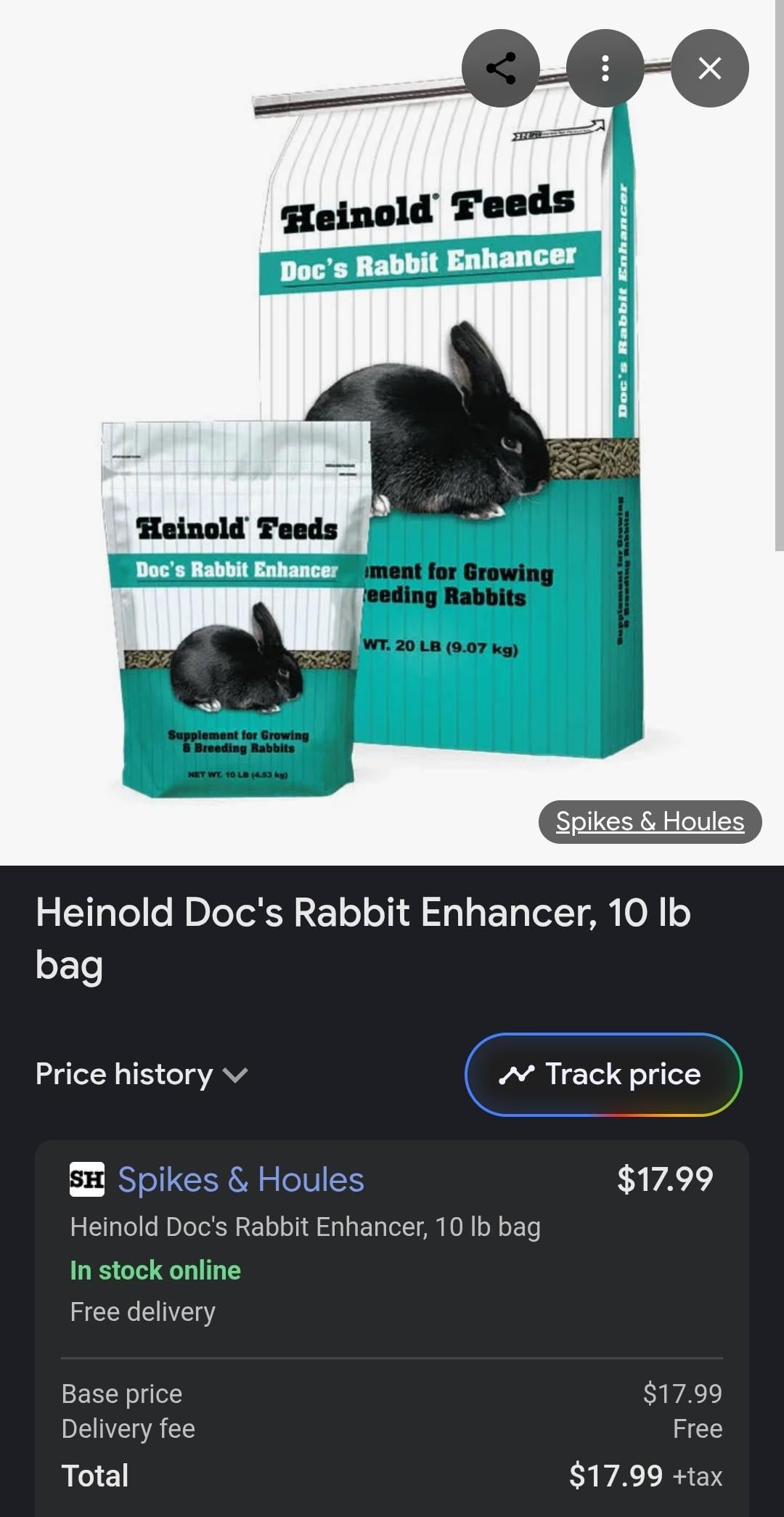Tap the Track price button
The height and width of the screenshot is (1517, 784).
(x=603, y=1074)
